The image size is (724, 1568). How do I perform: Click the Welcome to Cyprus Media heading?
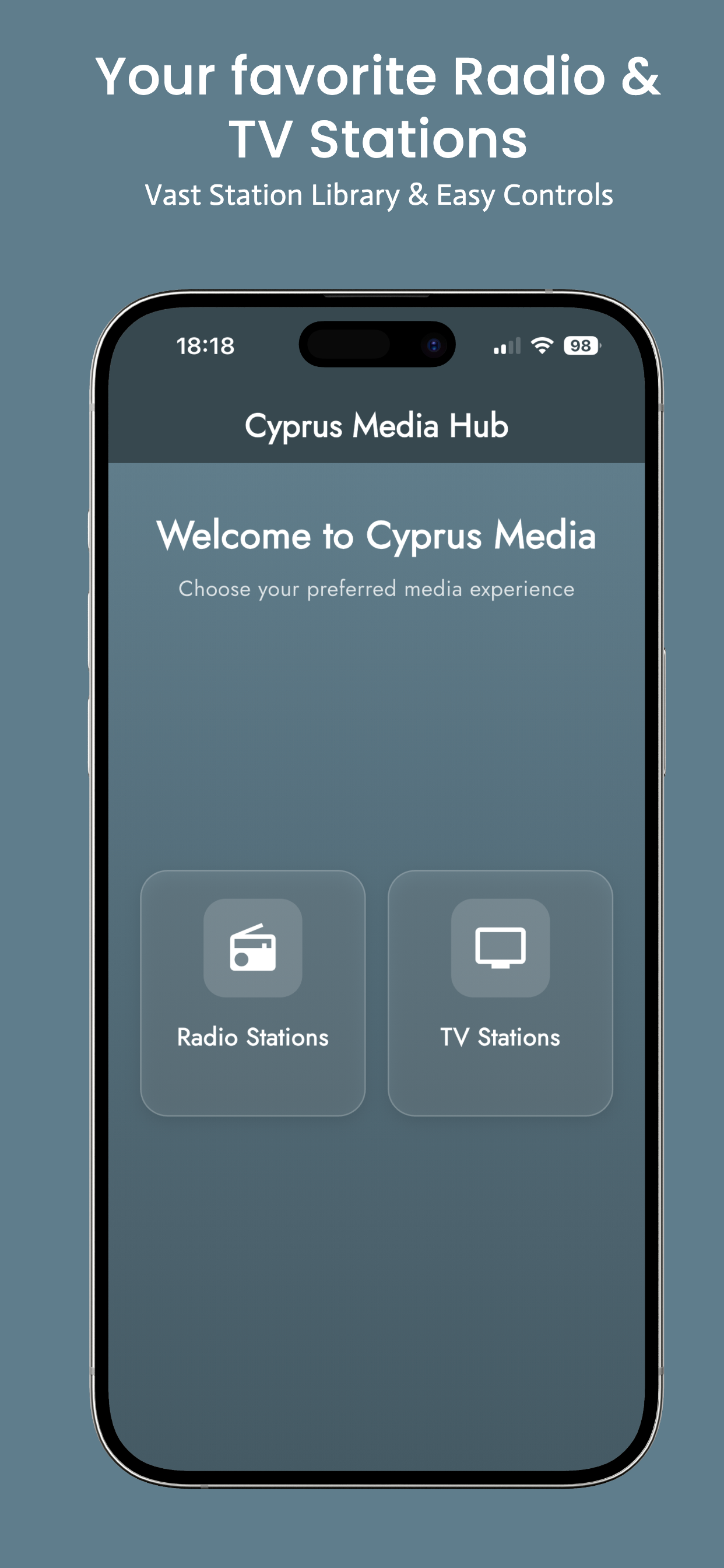(x=377, y=537)
